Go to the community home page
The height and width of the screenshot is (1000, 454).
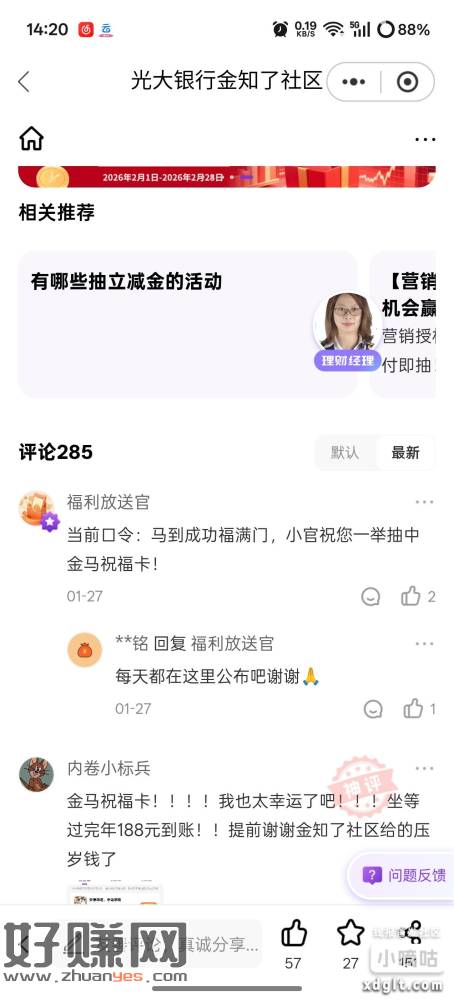(x=31, y=138)
